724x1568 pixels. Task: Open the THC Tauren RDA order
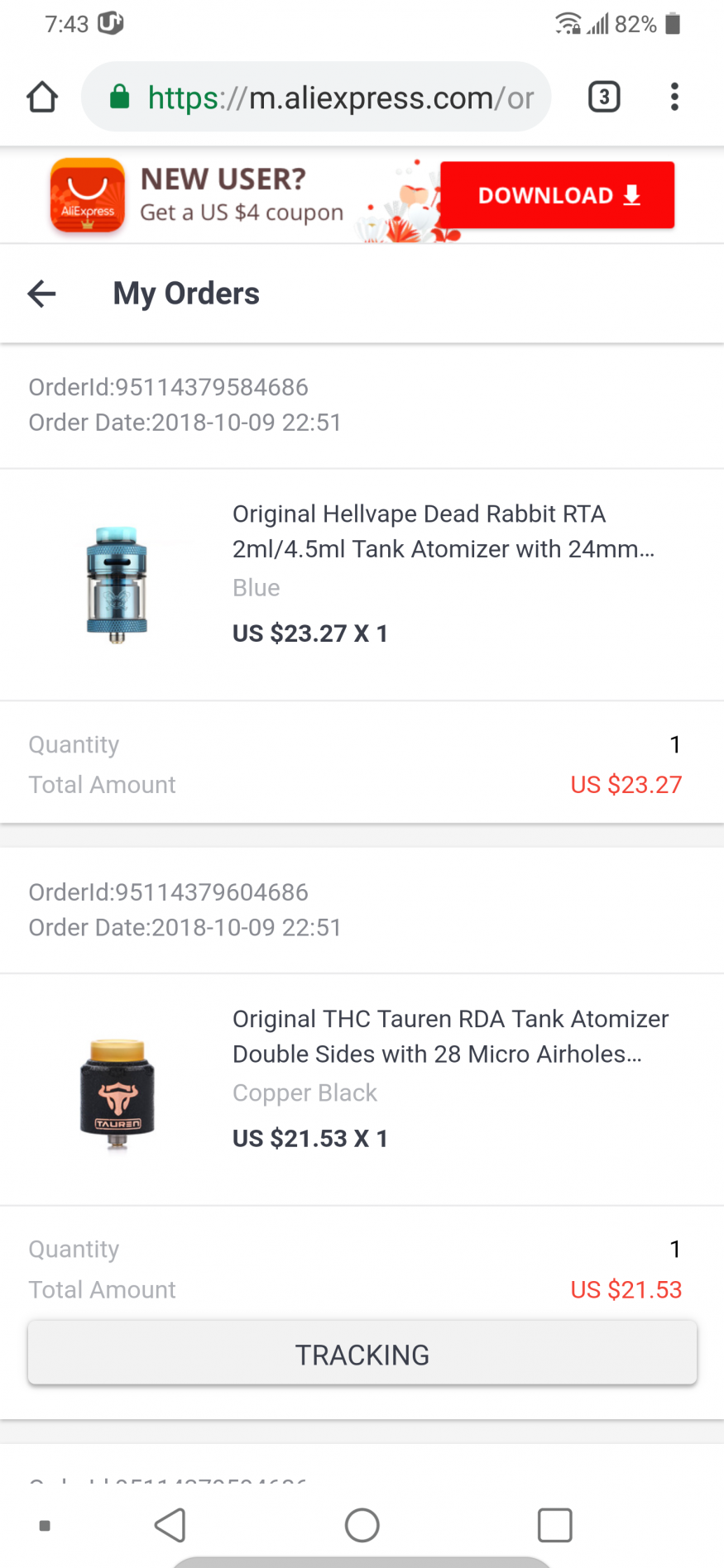[362, 1090]
